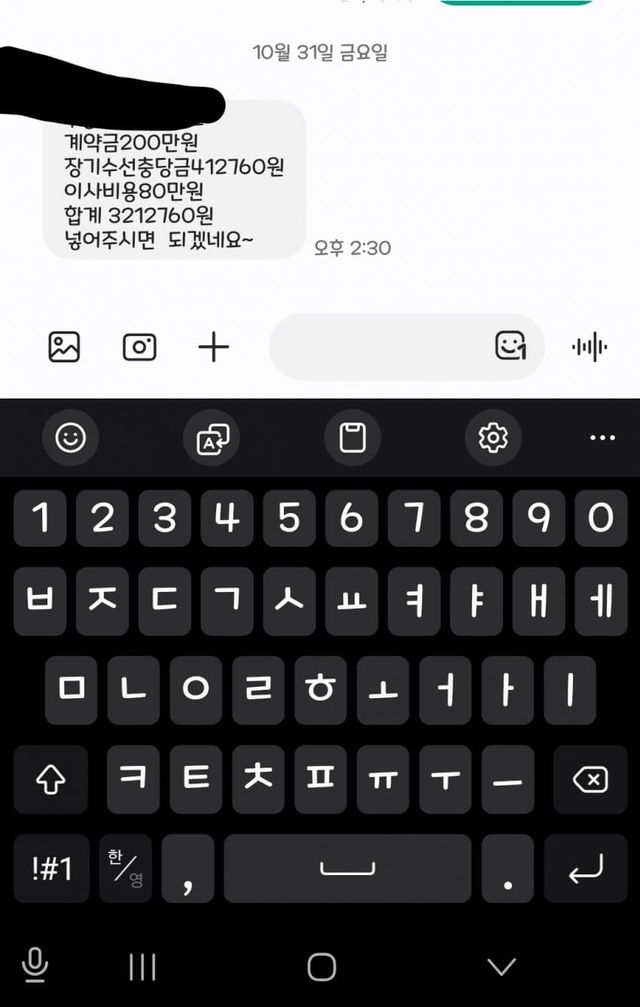Start a voice message recording
The image size is (640, 1007).
[x=589, y=347]
